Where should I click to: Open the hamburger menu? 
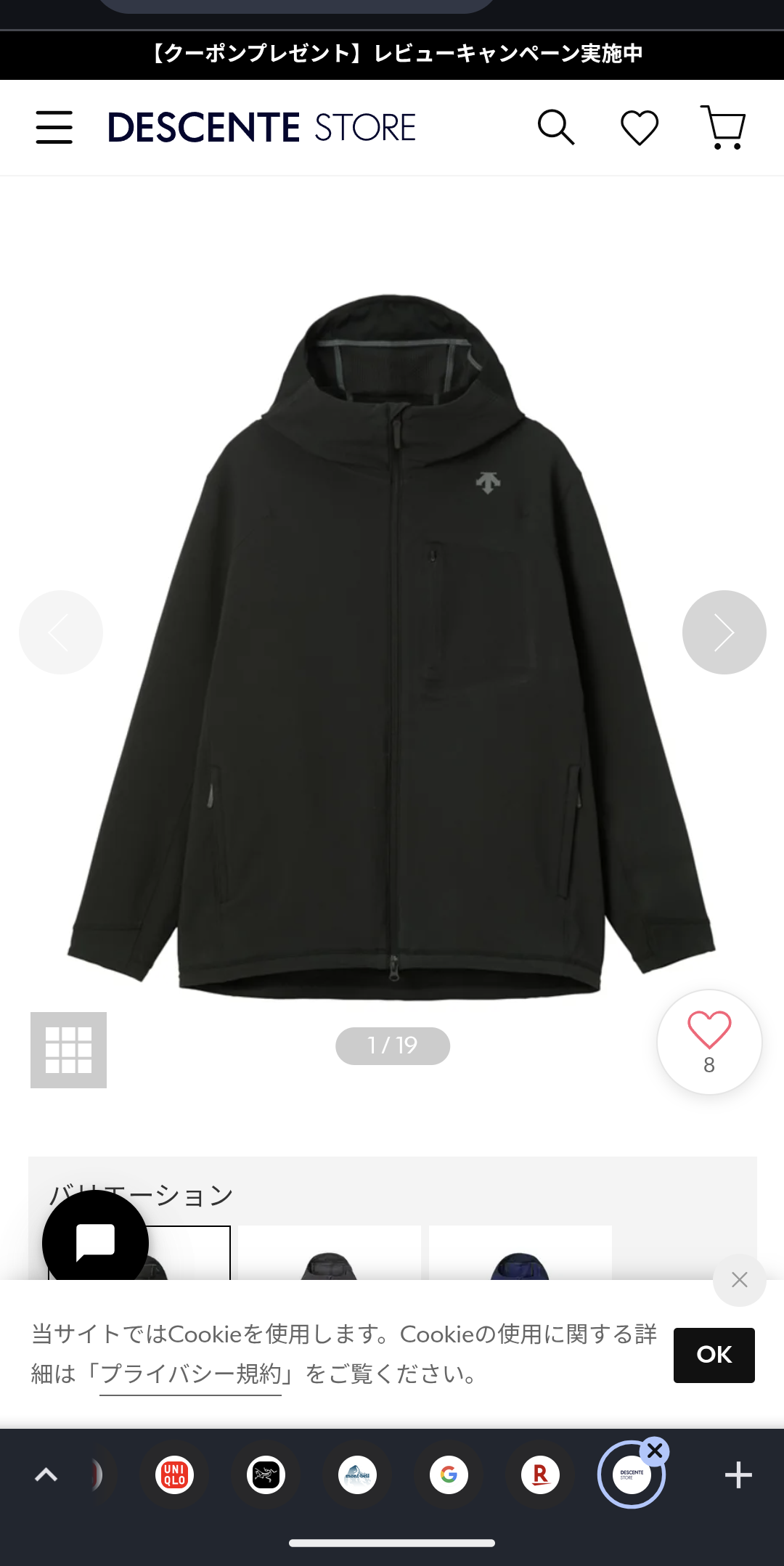click(x=54, y=128)
